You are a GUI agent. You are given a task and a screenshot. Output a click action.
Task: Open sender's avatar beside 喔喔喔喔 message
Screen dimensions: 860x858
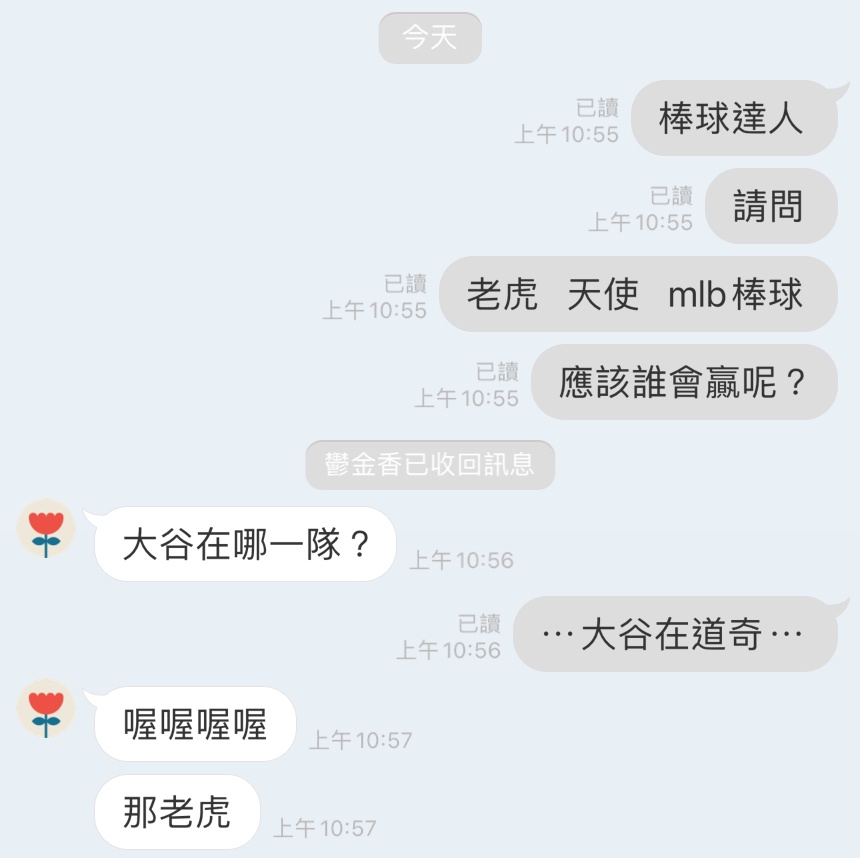point(46,709)
